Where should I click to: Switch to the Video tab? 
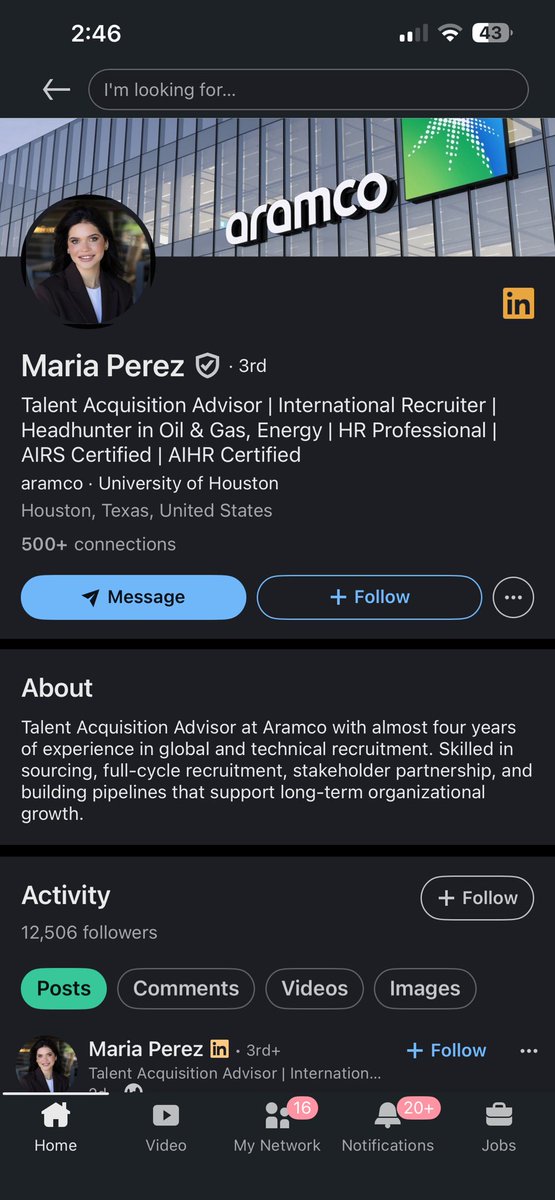(166, 1126)
